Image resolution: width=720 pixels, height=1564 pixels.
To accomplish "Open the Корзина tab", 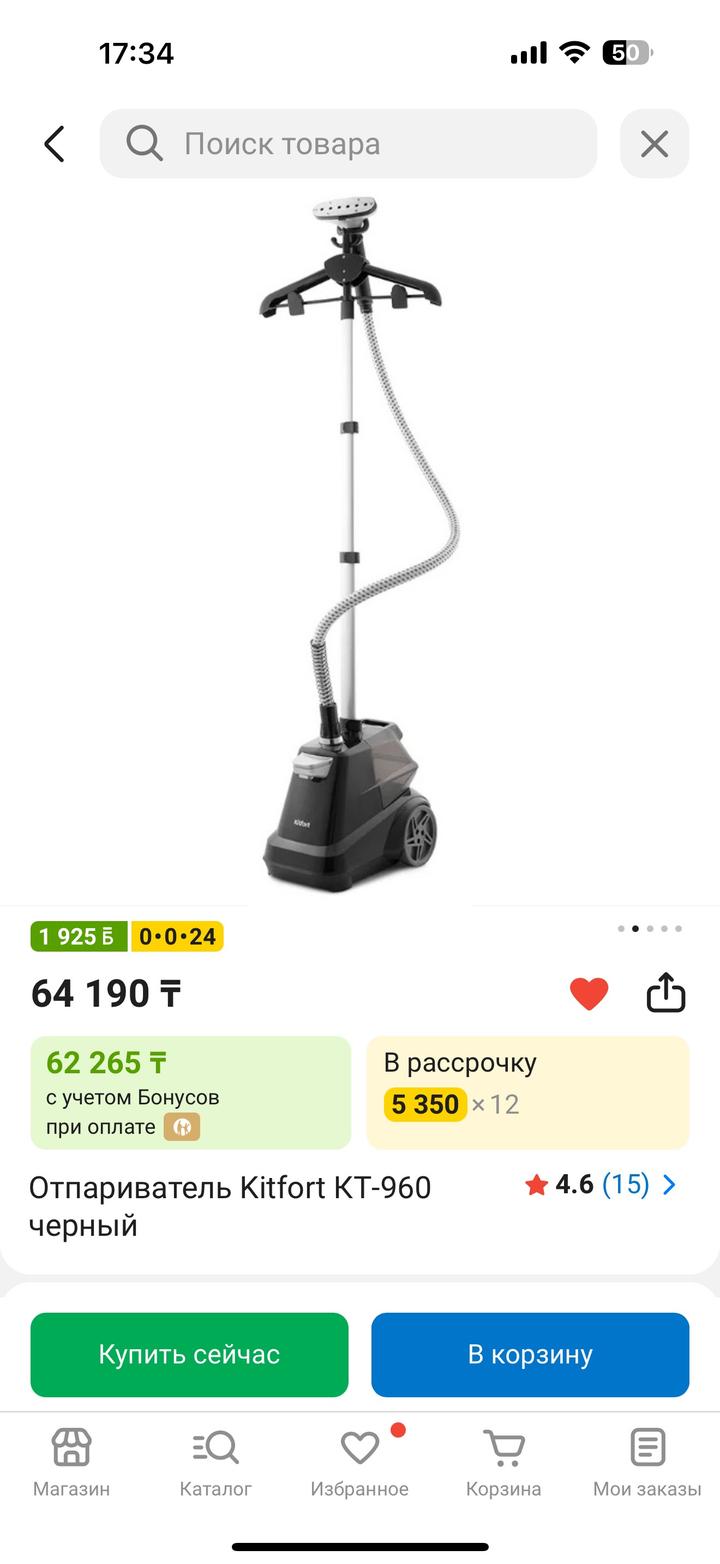I will pyautogui.click(x=503, y=1461).
